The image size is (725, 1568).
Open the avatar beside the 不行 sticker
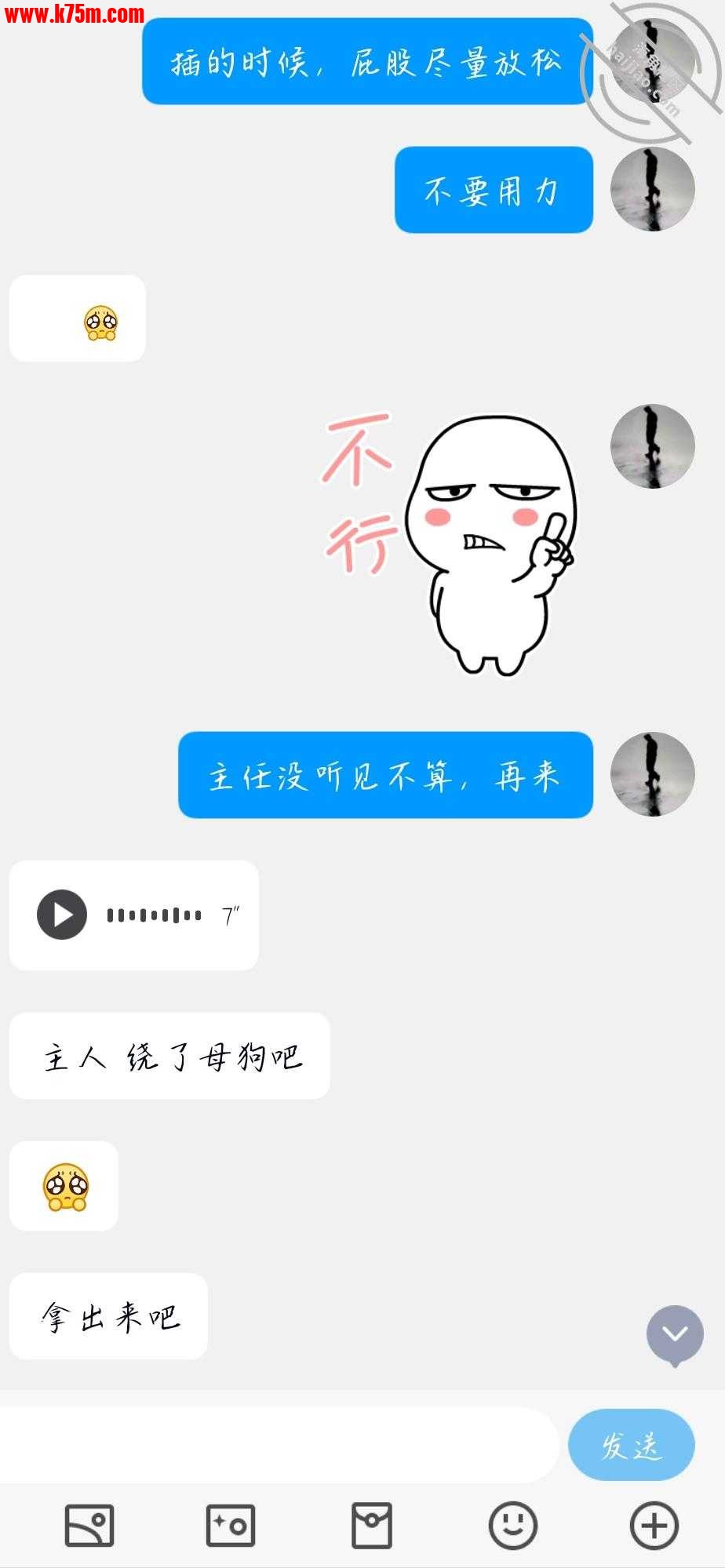[652, 446]
